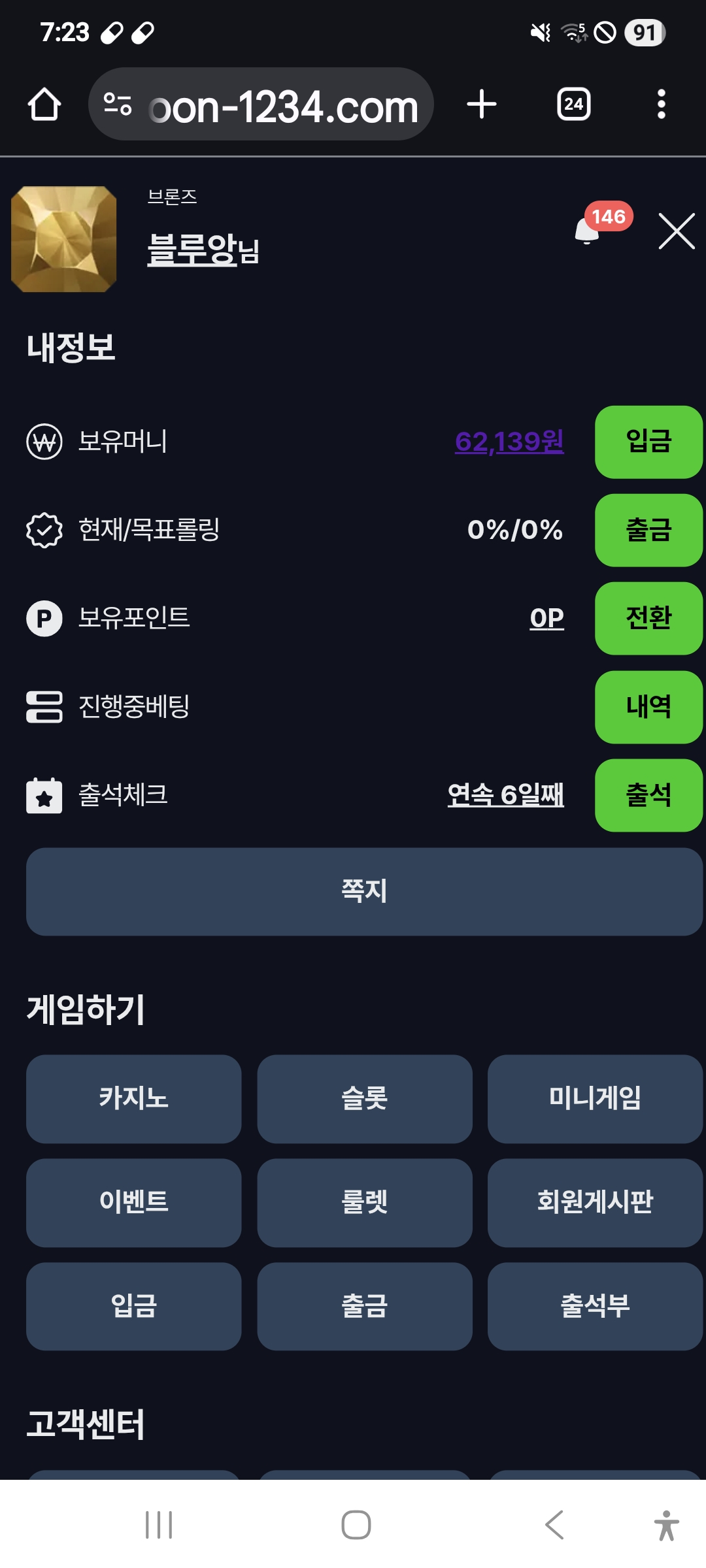Close the side menu panel
The image size is (706, 1568).
(676, 231)
